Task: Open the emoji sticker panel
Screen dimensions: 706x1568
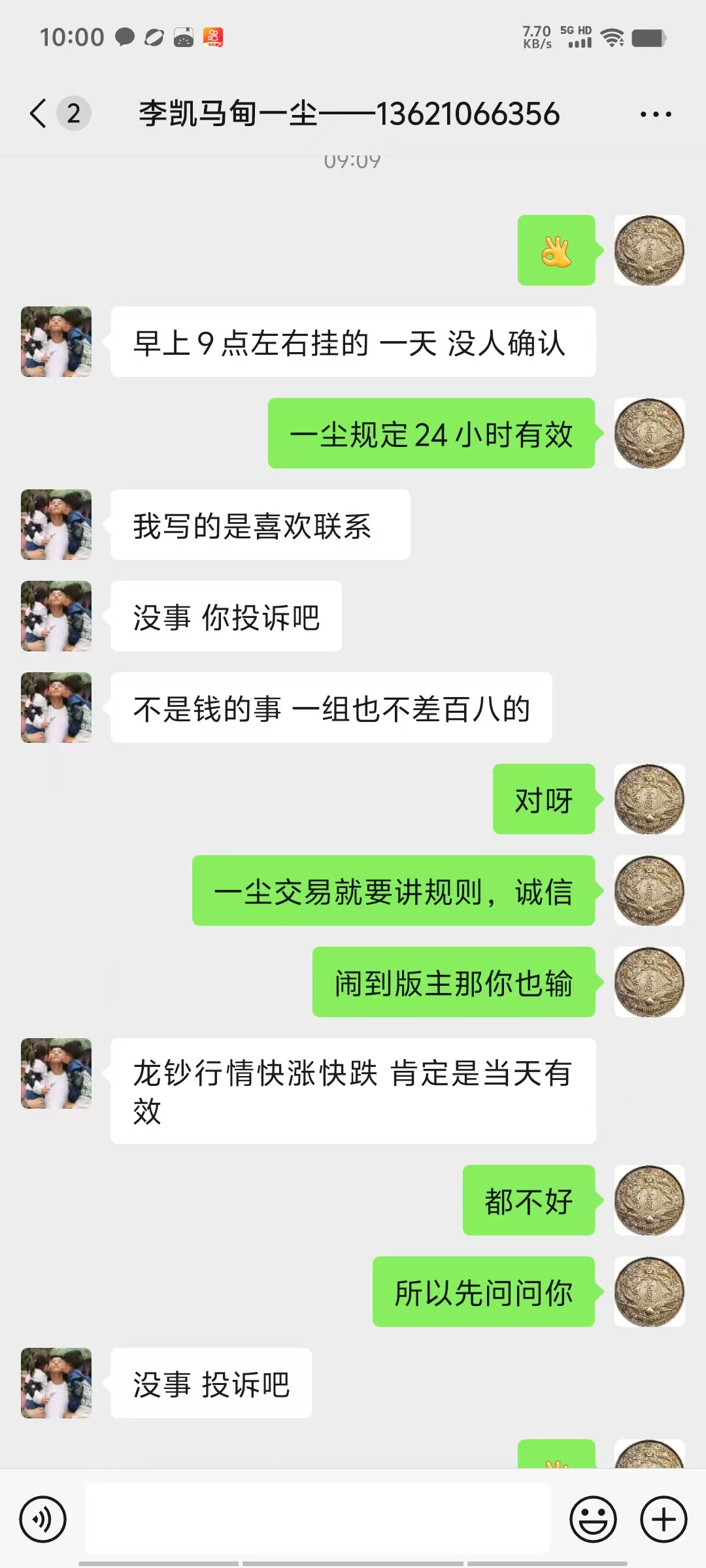Action: point(593,1520)
